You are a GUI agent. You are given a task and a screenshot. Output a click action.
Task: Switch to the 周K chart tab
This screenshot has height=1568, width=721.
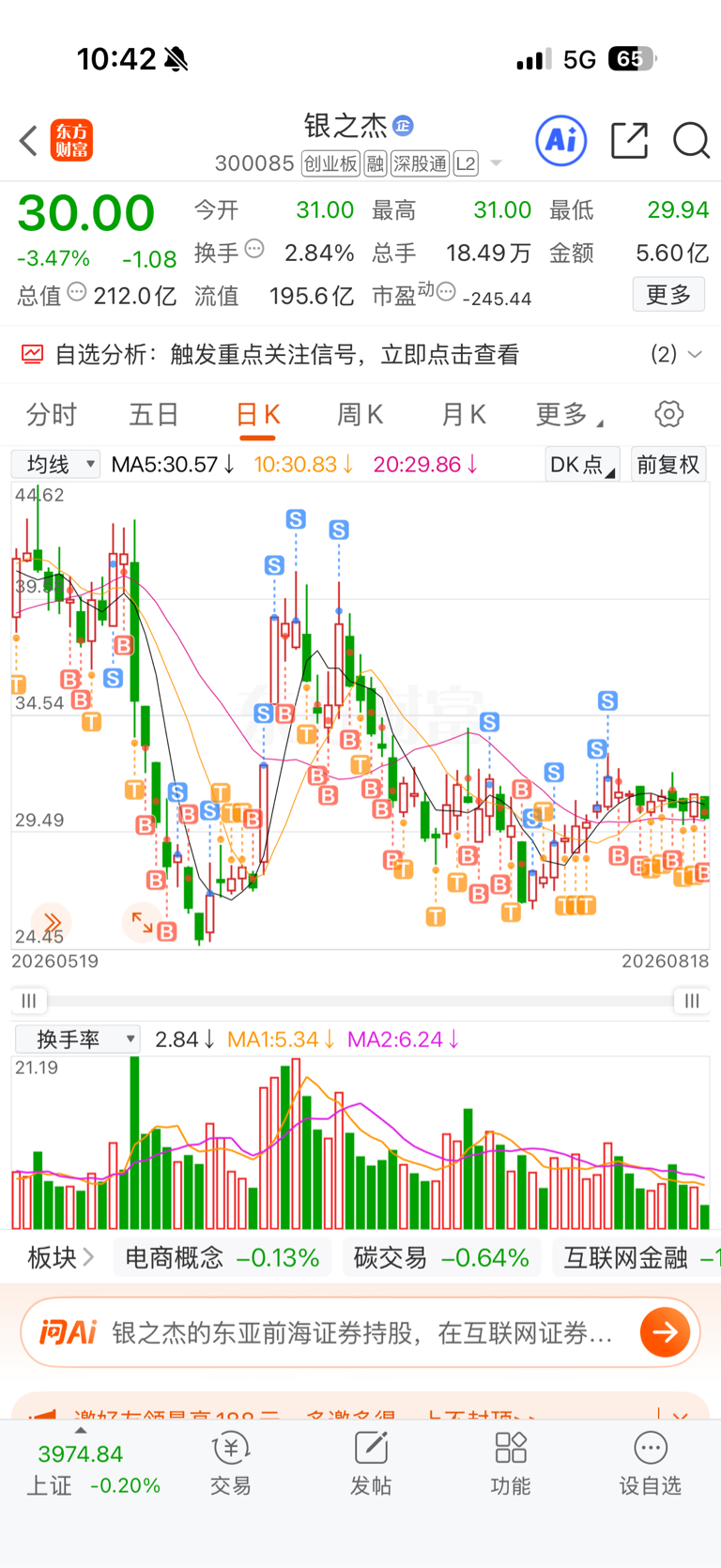360,414
